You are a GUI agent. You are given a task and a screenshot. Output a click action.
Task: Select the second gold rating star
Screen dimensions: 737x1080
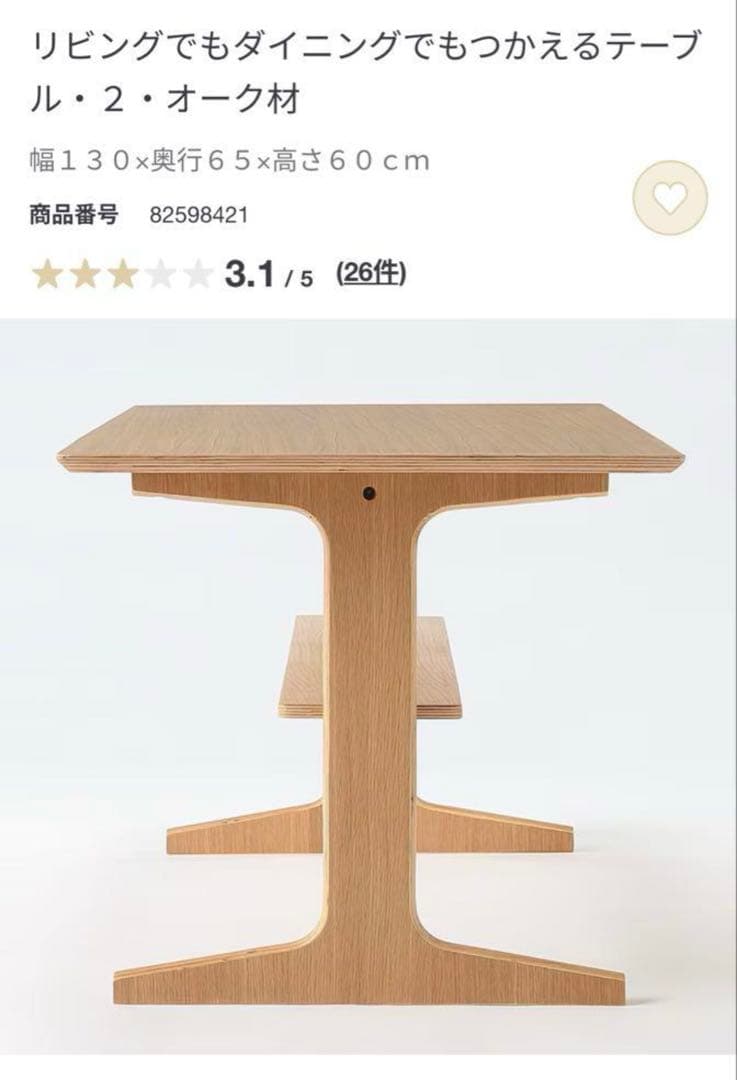pyautogui.click(x=84, y=272)
